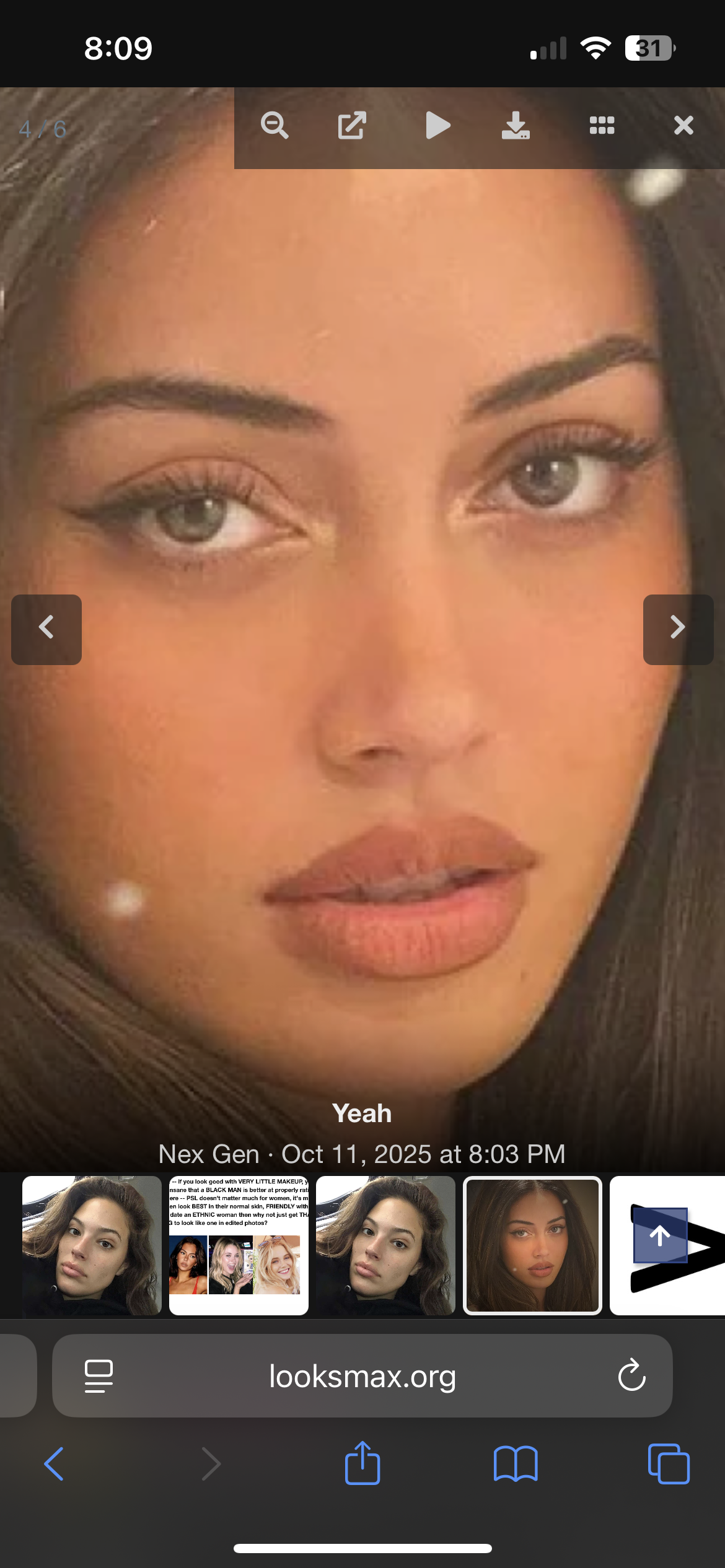
Task: Tap the looksmax.org address bar
Action: (362, 1375)
